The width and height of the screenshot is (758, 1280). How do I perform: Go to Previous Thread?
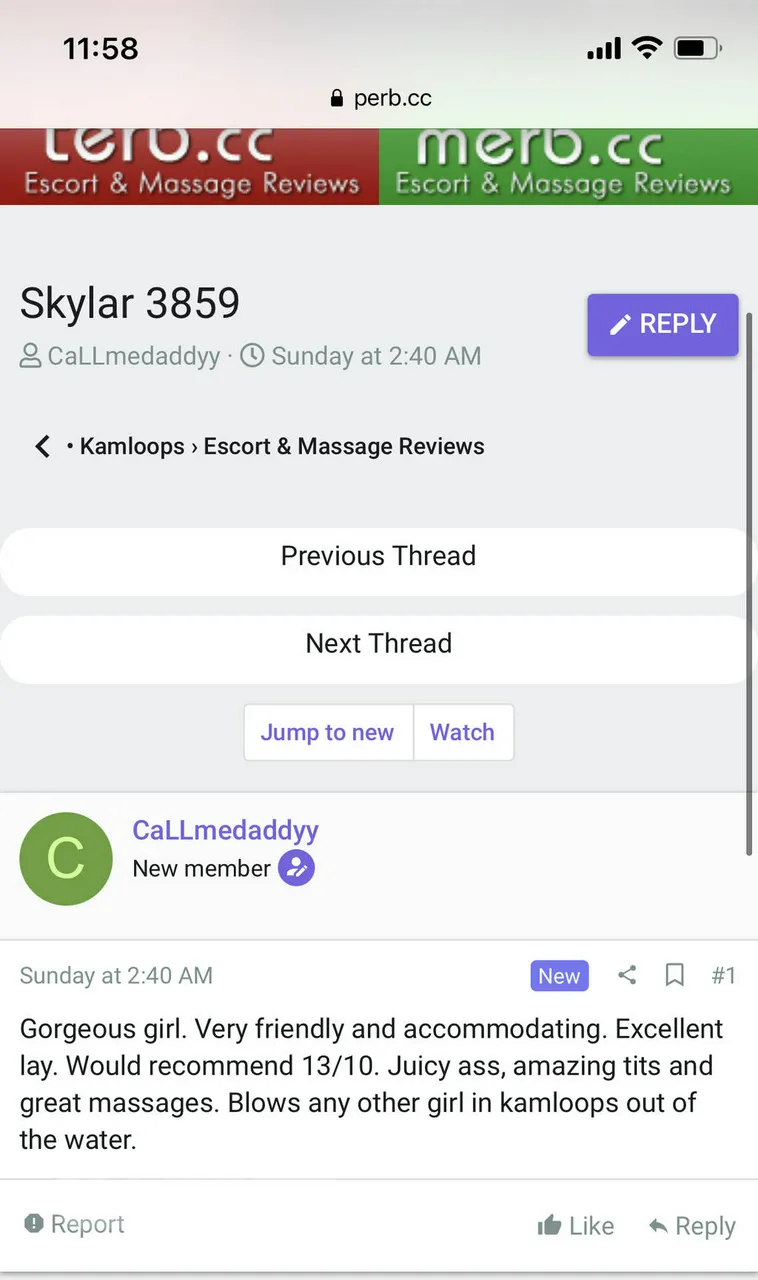378,556
